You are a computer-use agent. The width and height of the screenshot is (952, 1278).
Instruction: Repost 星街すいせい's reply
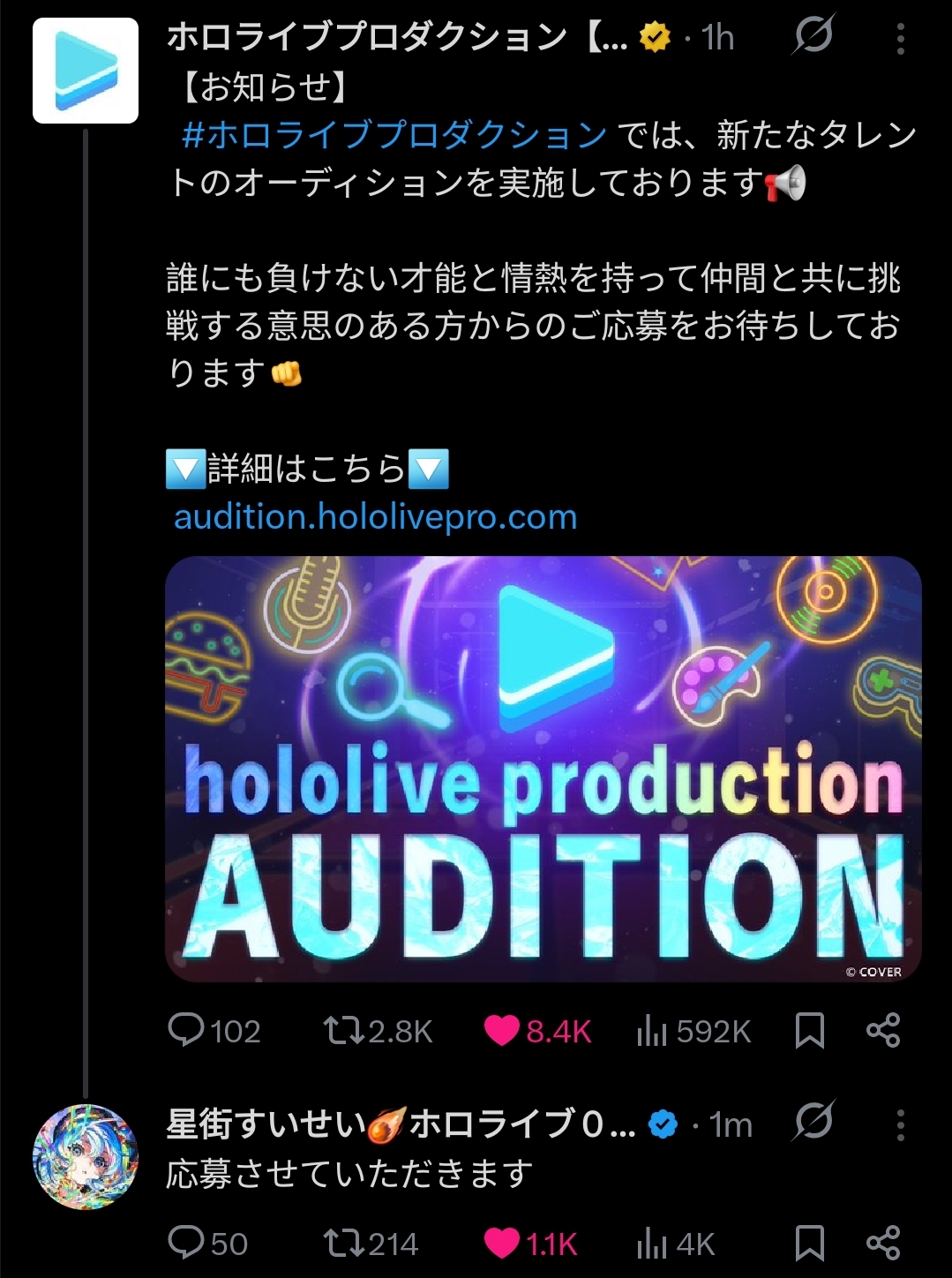pyautogui.click(x=339, y=1243)
